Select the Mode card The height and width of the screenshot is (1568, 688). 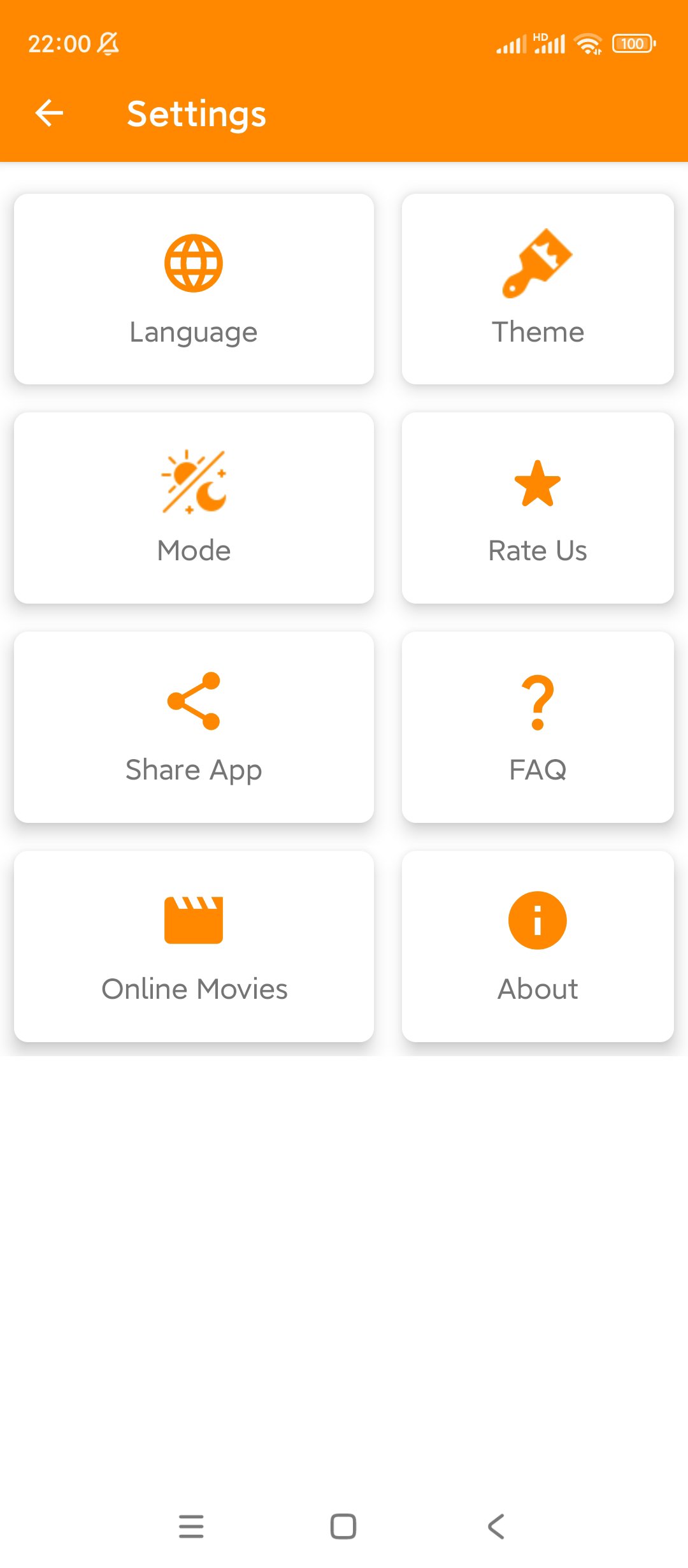point(194,508)
